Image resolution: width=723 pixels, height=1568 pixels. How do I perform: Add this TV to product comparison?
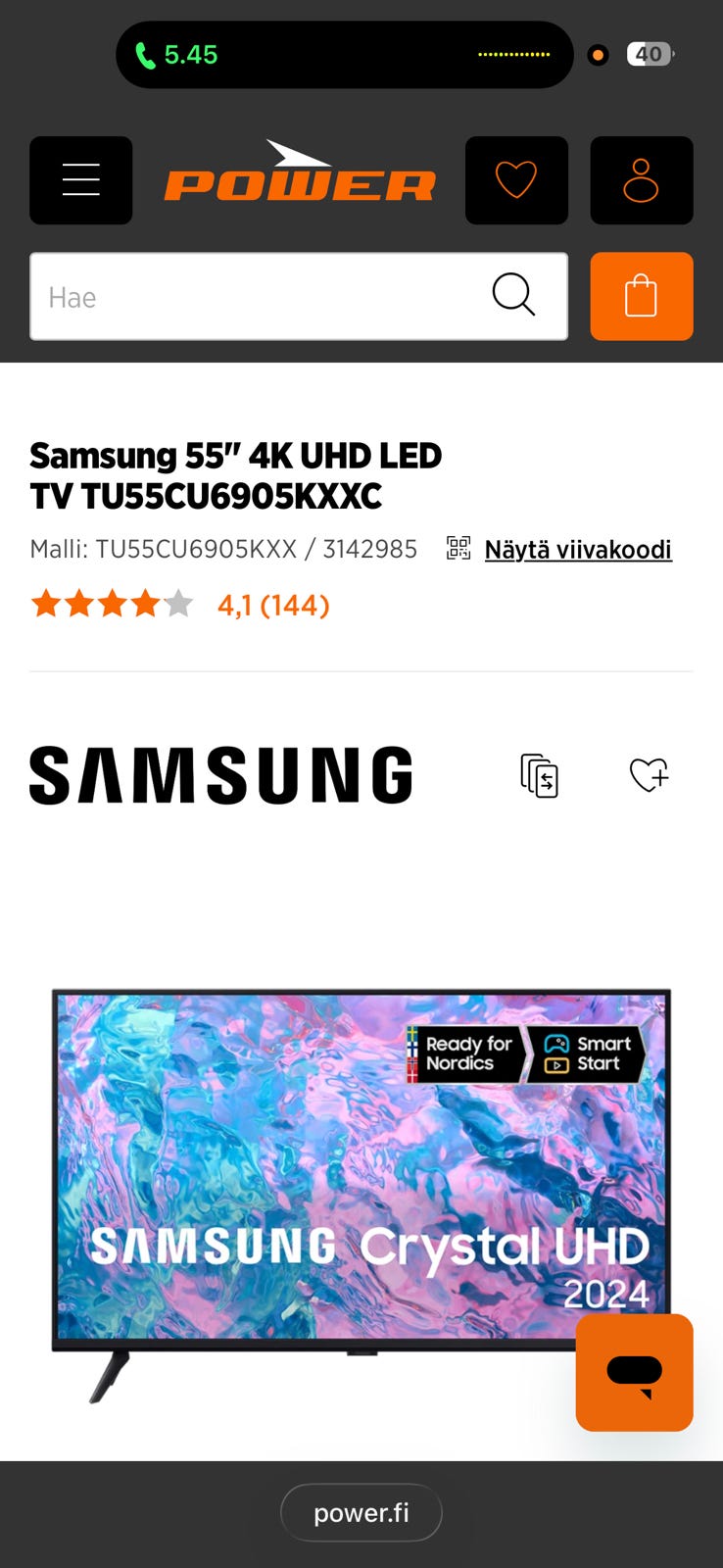coord(539,775)
